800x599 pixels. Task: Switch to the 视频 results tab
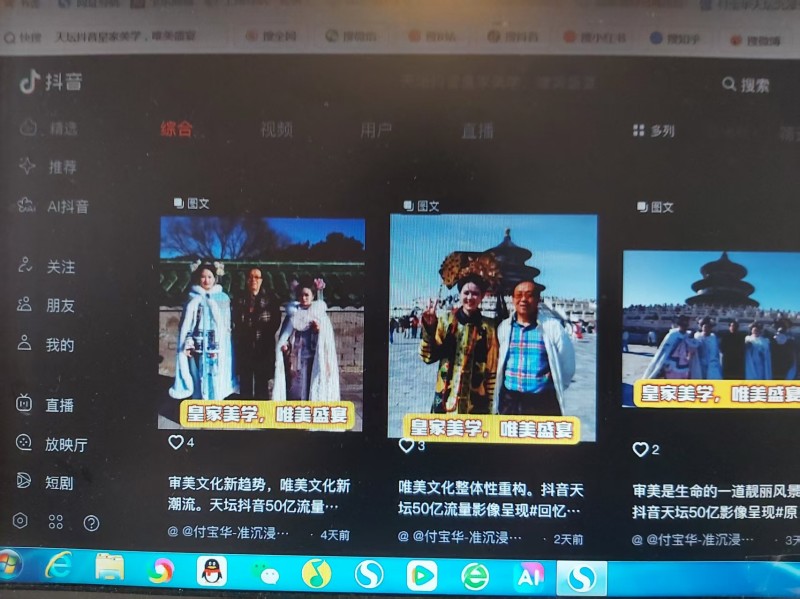277,129
